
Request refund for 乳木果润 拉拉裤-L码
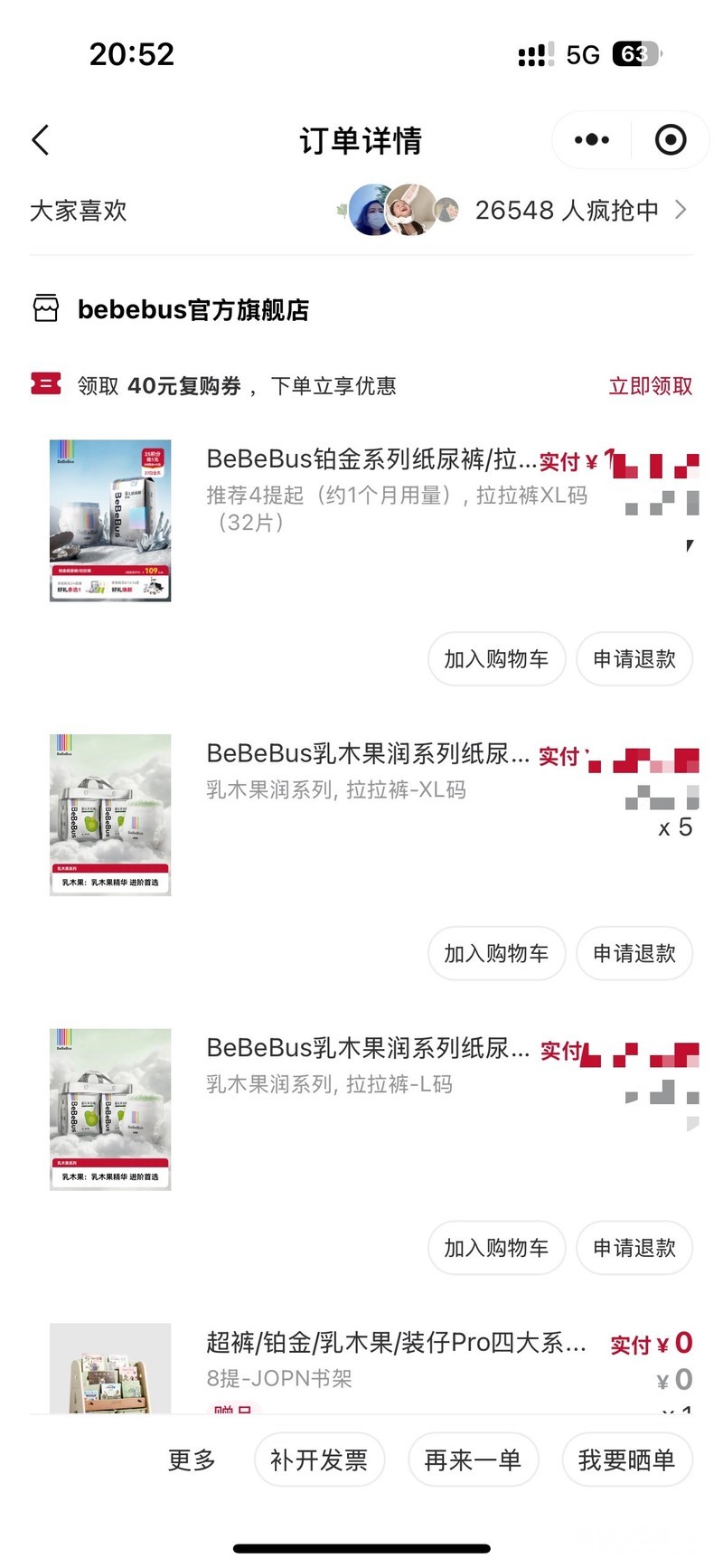tap(634, 1248)
